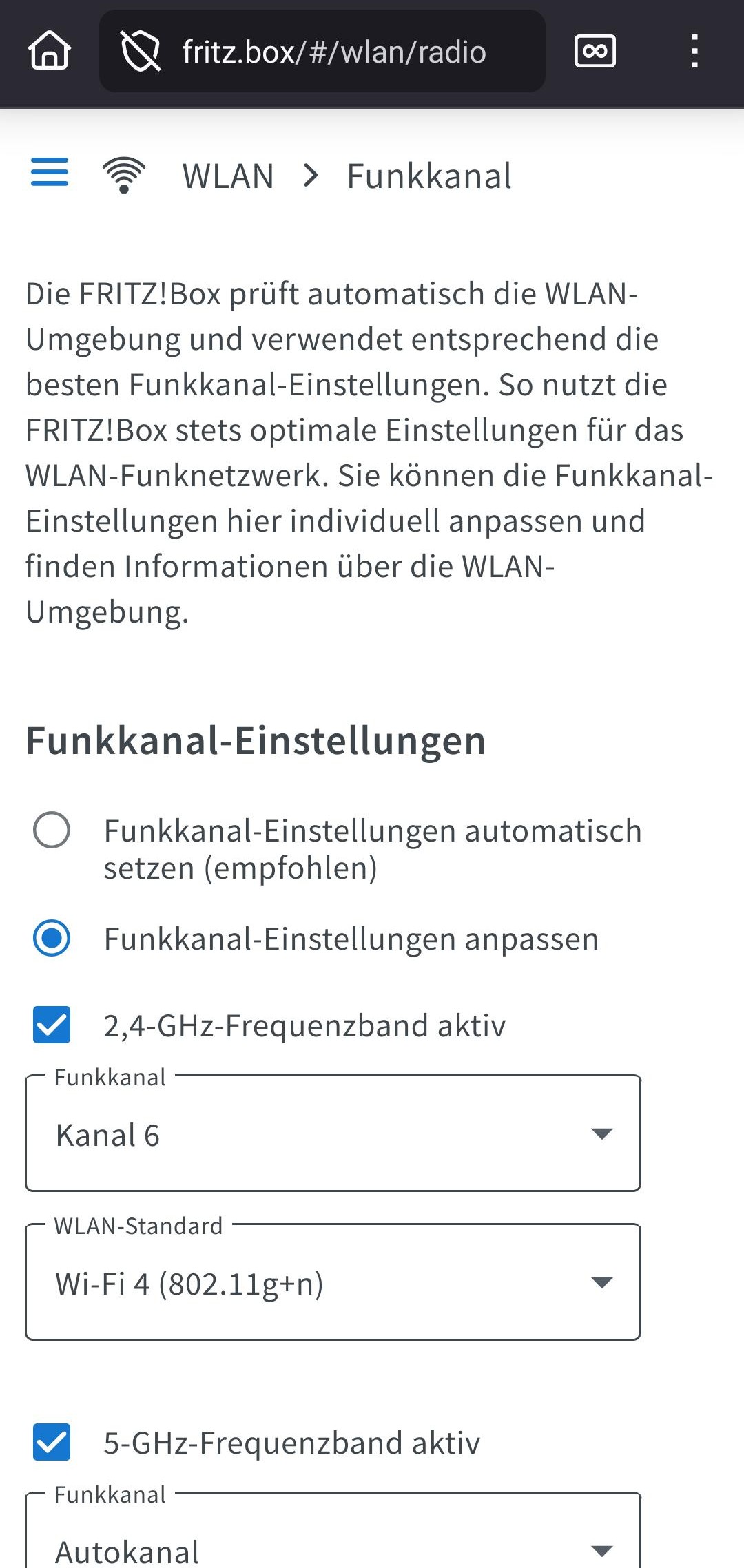The width and height of the screenshot is (744, 1568).
Task: Select automatic Funkkanal-Einstellungen (empfohlen)
Action: point(52,830)
